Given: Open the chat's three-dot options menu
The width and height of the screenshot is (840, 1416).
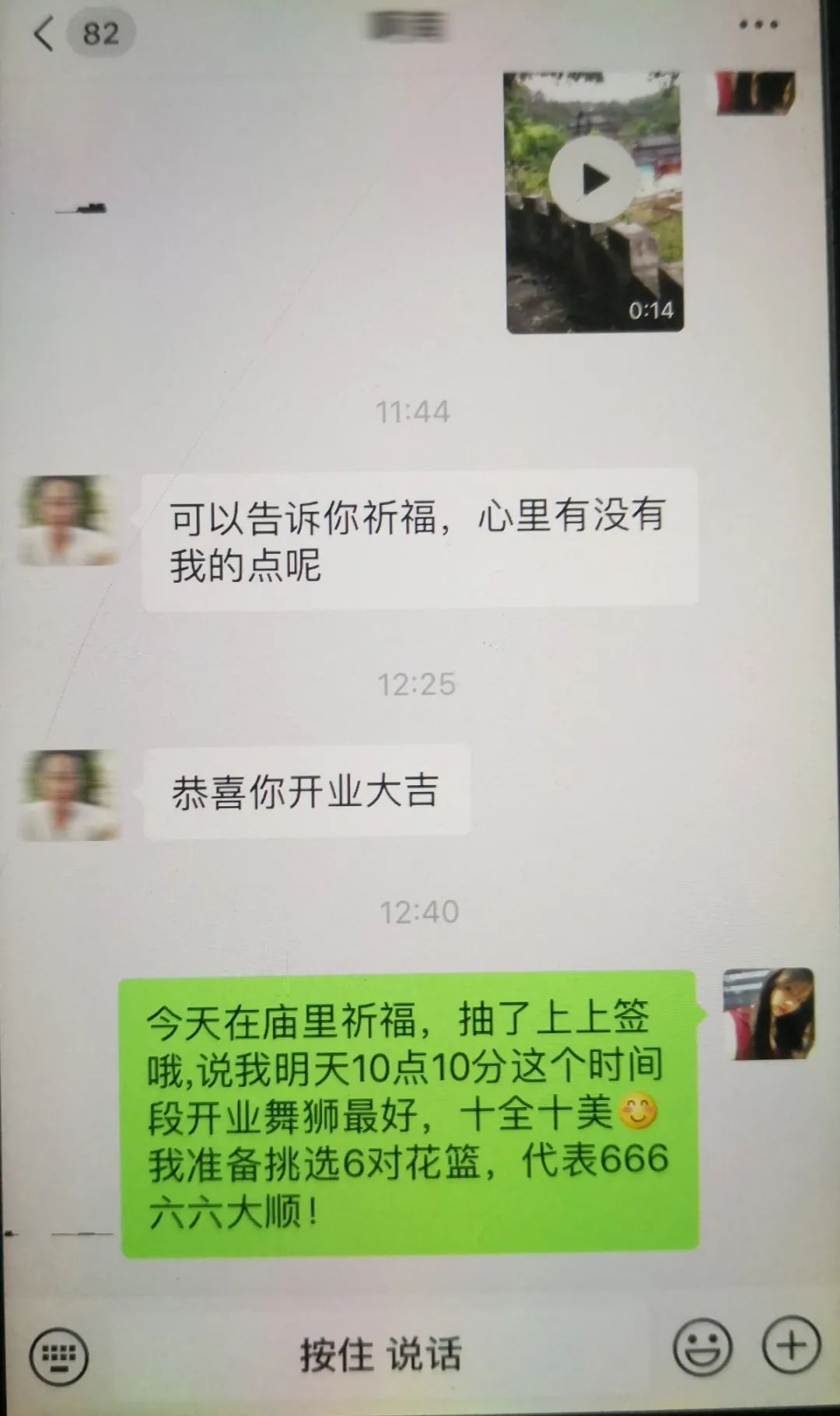Looking at the screenshot, I should tap(758, 26).
